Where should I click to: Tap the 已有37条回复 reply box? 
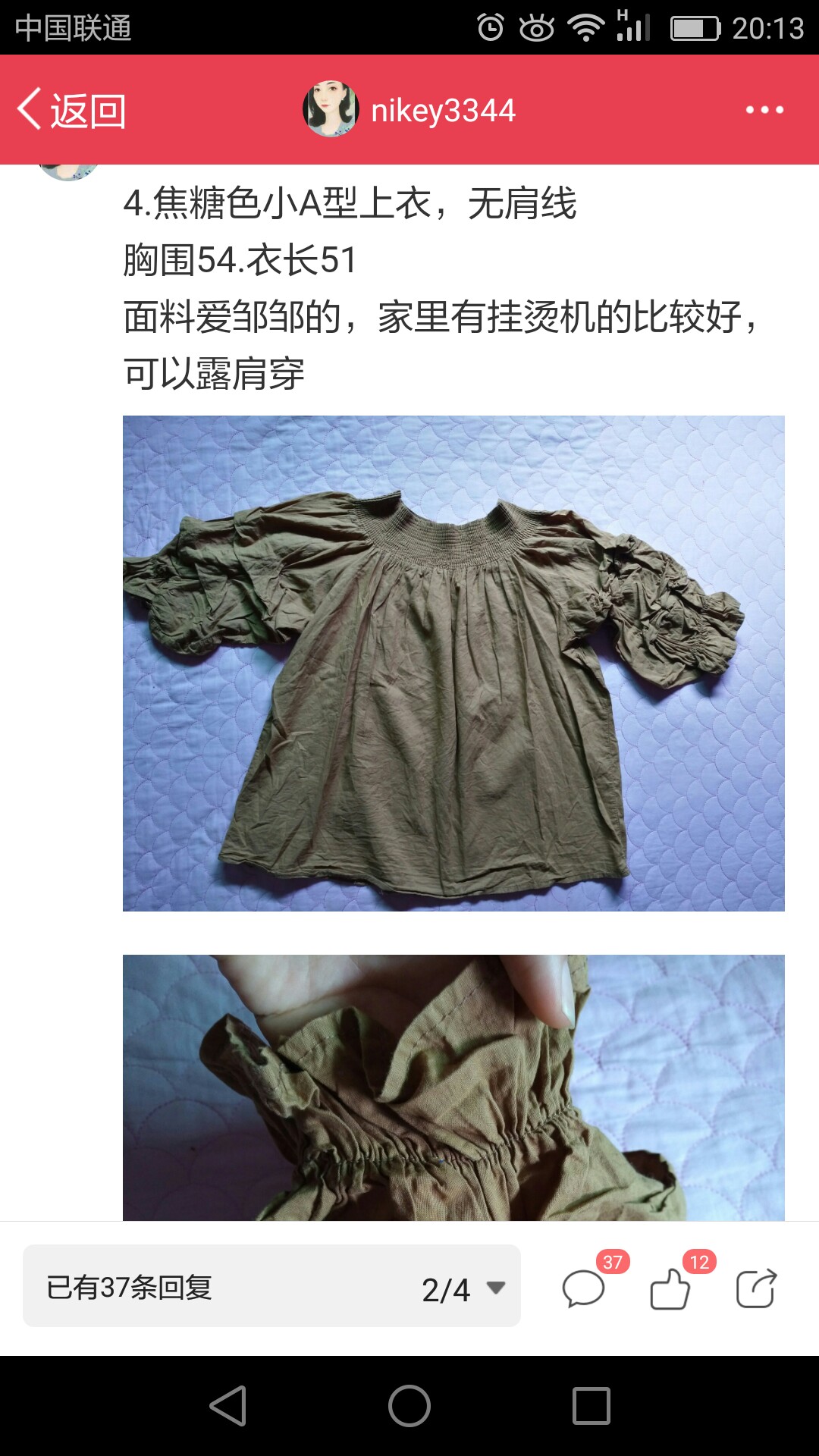click(271, 1286)
